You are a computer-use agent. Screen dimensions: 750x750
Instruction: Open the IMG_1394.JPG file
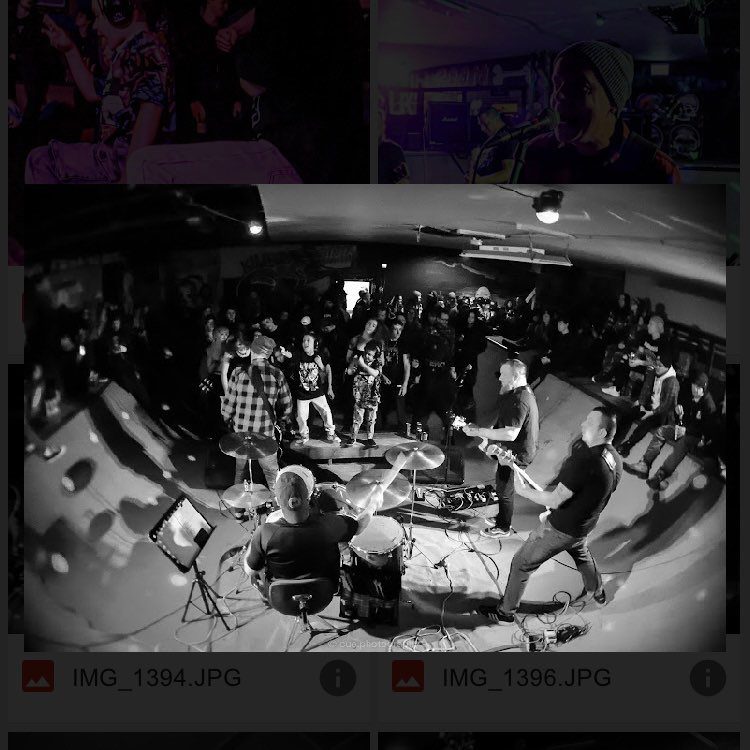pyautogui.click(x=157, y=678)
